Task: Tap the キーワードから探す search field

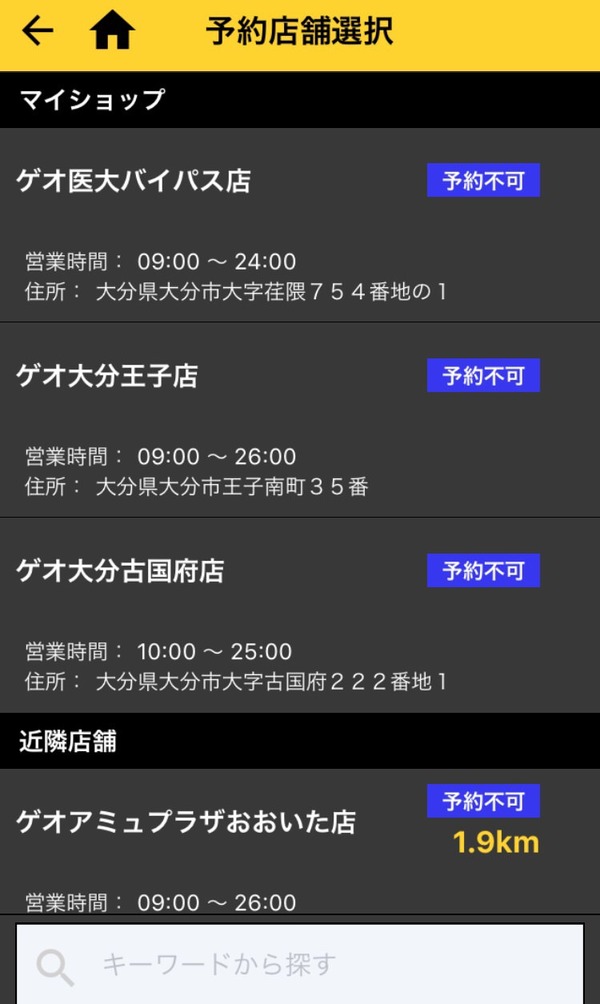Action: coord(300,964)
